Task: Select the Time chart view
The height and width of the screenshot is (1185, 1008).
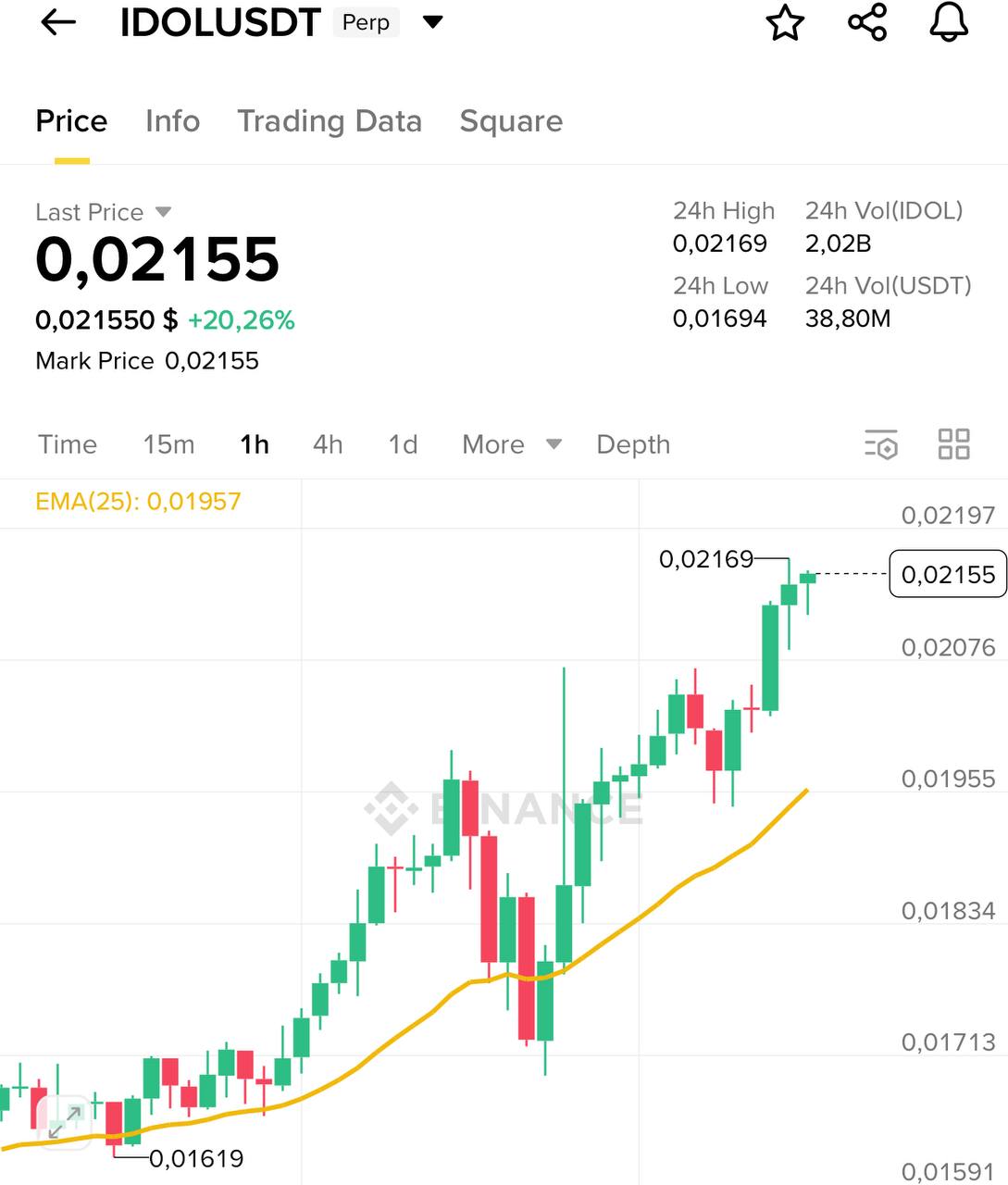Action: [x=68, y=444]
